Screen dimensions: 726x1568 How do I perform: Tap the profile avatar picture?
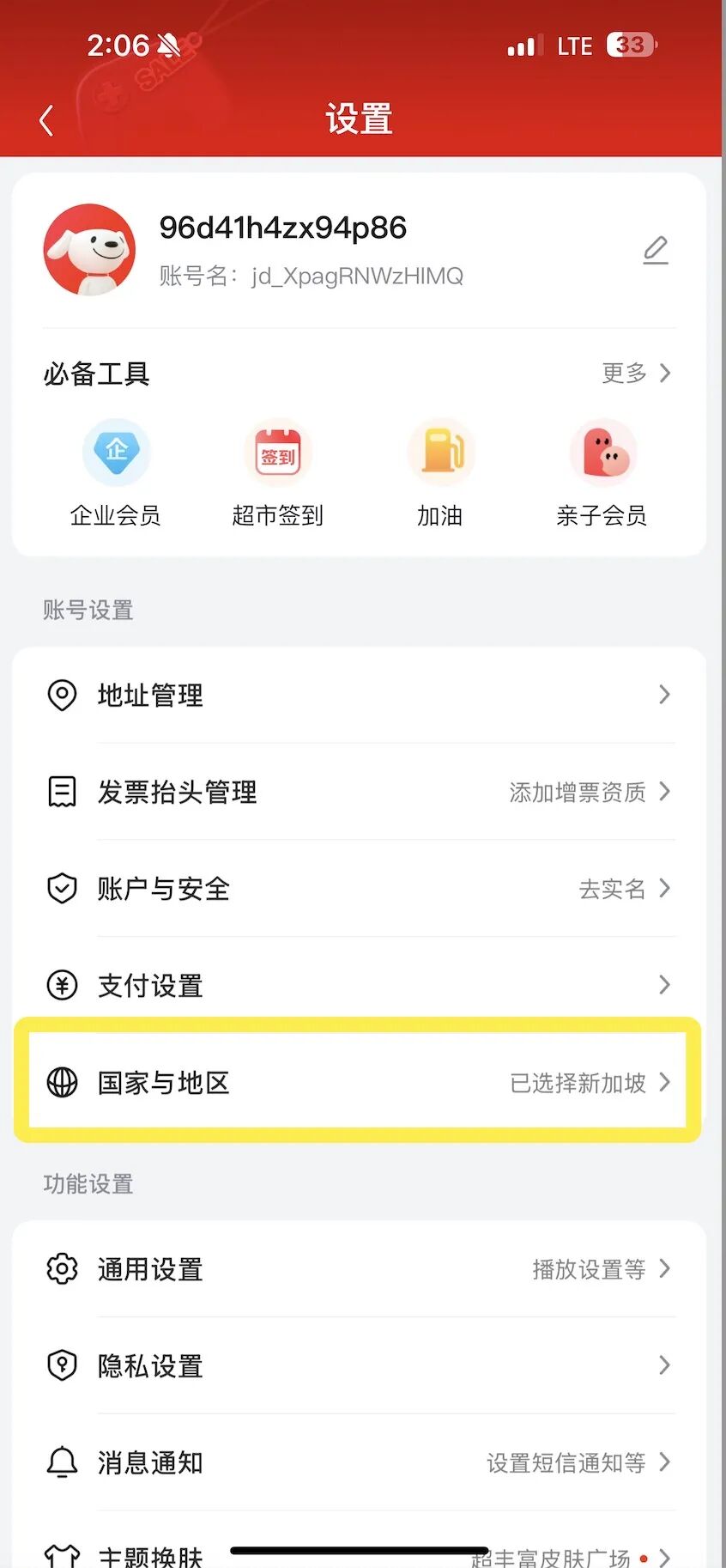(90, 250)
